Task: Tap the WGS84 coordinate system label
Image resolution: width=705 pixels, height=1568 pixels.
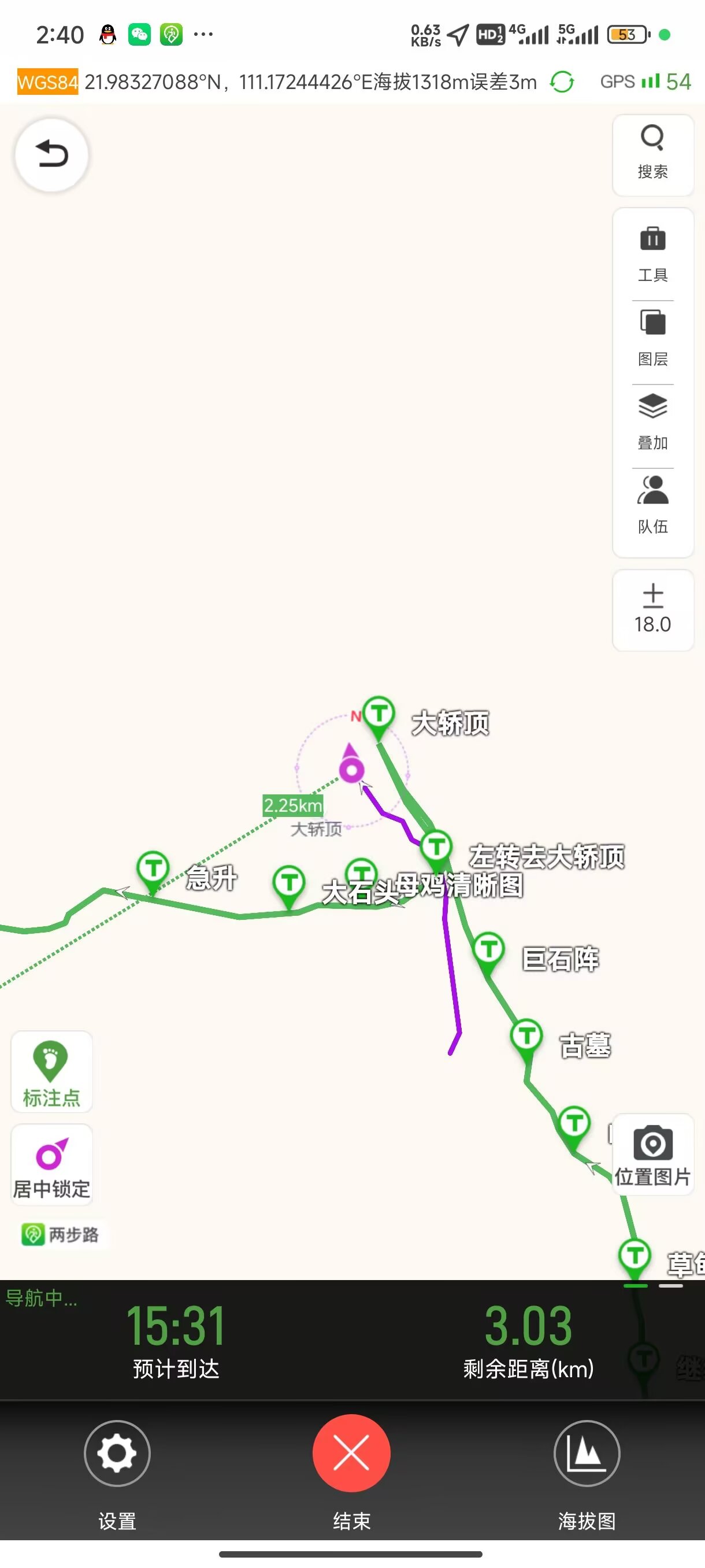Action: (x=47, y=82)
